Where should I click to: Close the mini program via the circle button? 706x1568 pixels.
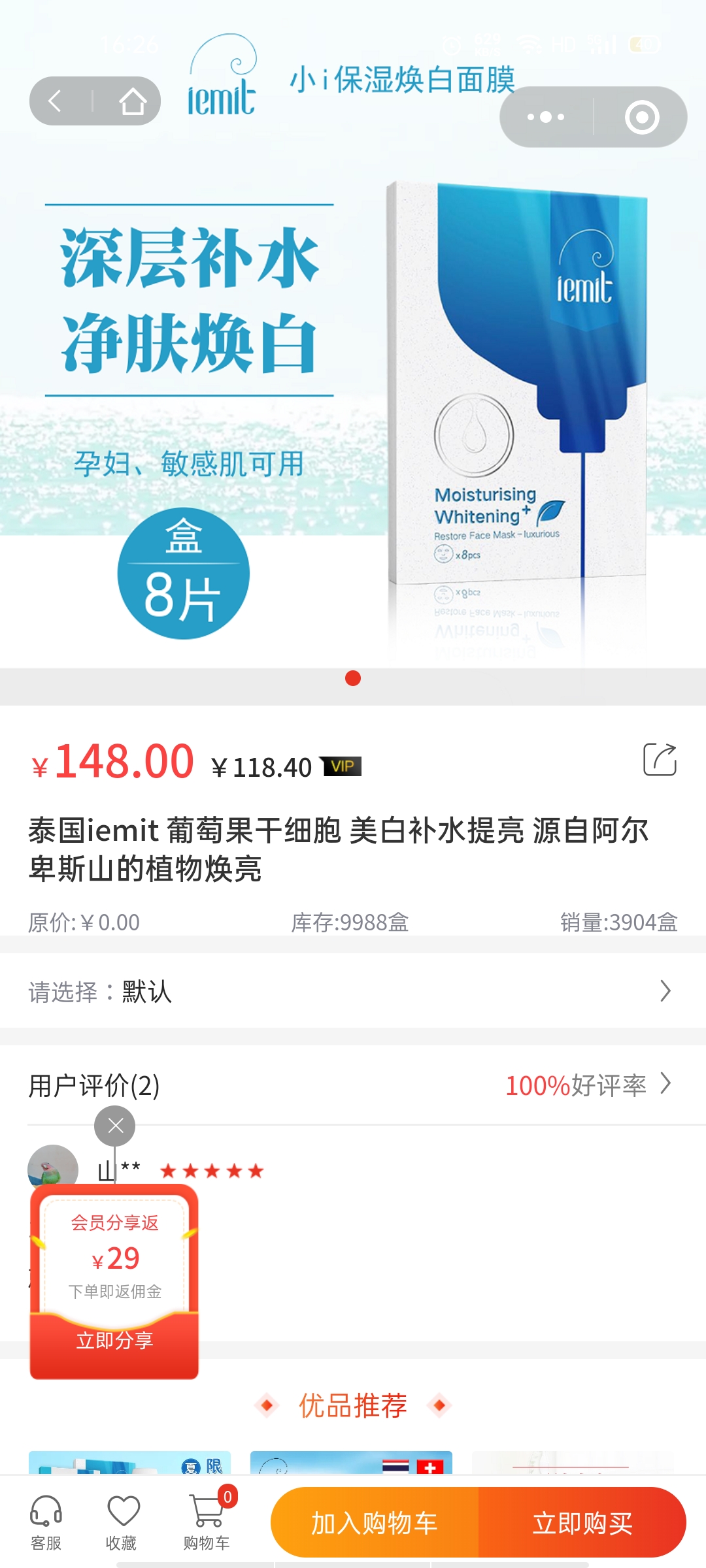tap(641, 117)
